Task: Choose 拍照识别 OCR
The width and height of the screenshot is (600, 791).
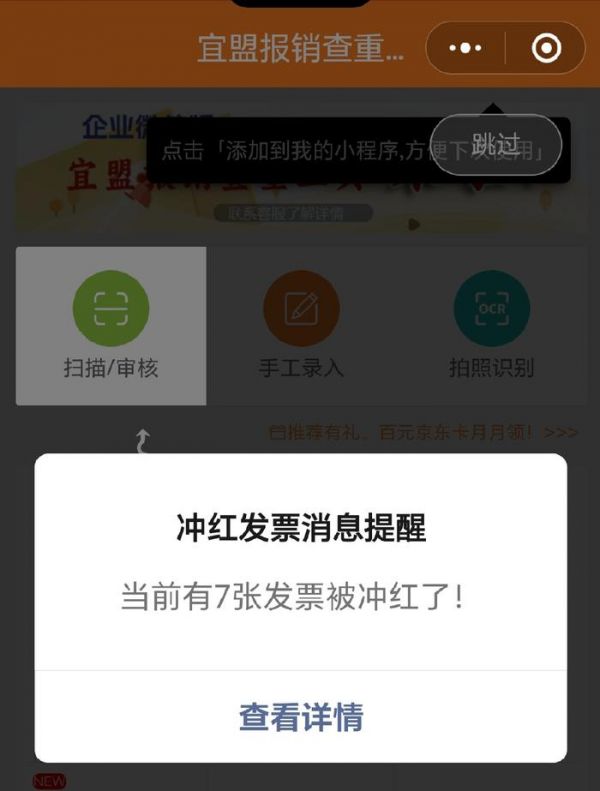Action: click(x=491, y=326)
